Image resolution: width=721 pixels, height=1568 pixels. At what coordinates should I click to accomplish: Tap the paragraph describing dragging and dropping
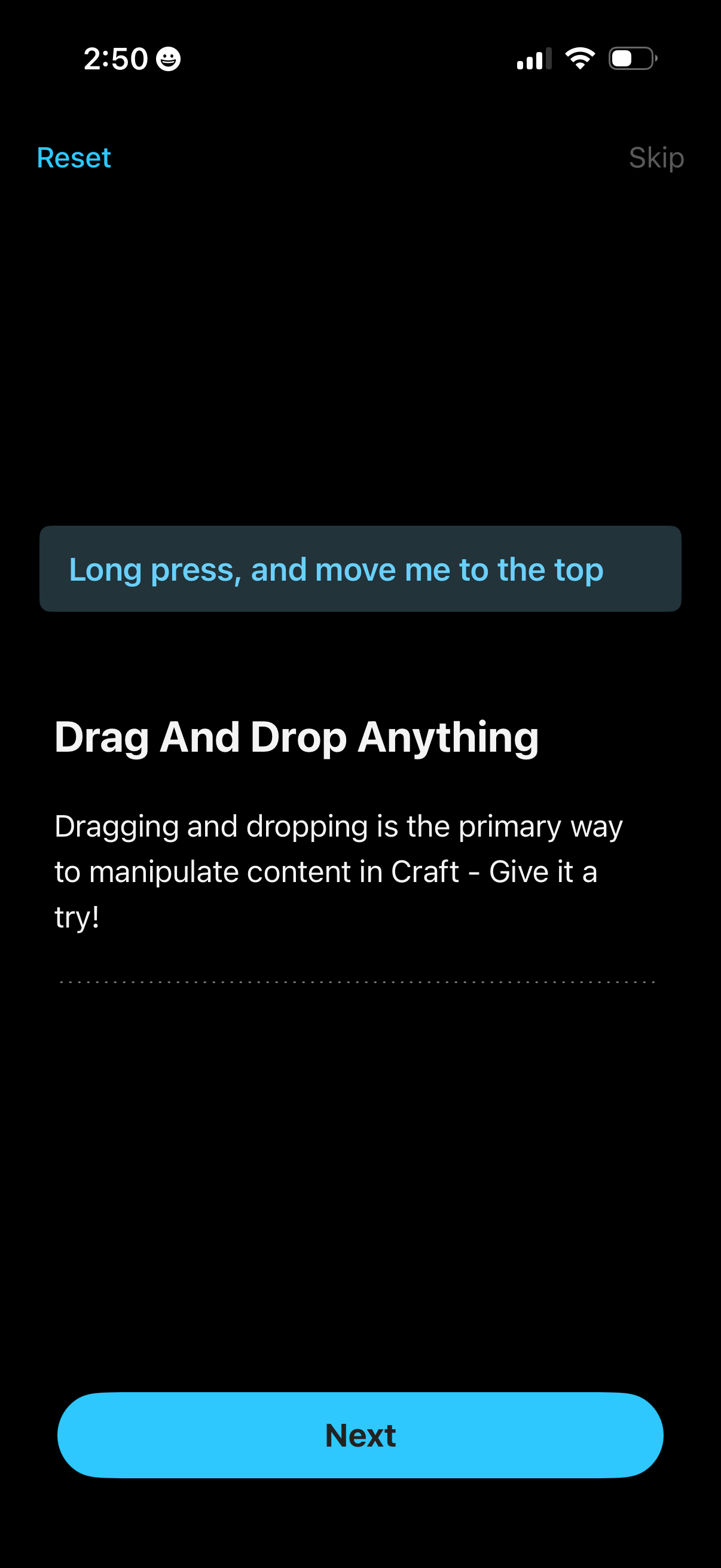pos(338,870)
